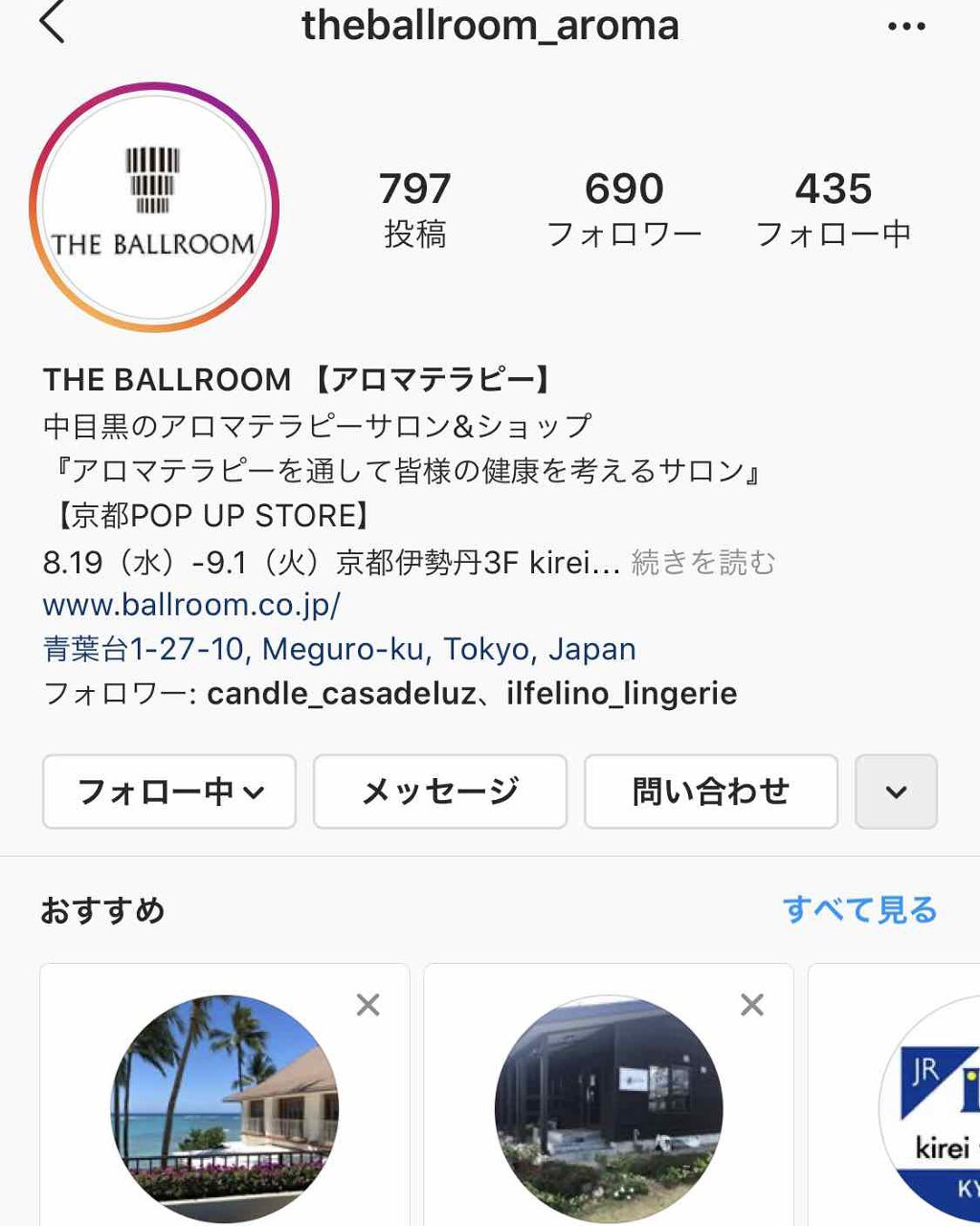Open the palm tree beach suggested profile
Viewport: 980px width, 1226px height.
point(225,1110)
